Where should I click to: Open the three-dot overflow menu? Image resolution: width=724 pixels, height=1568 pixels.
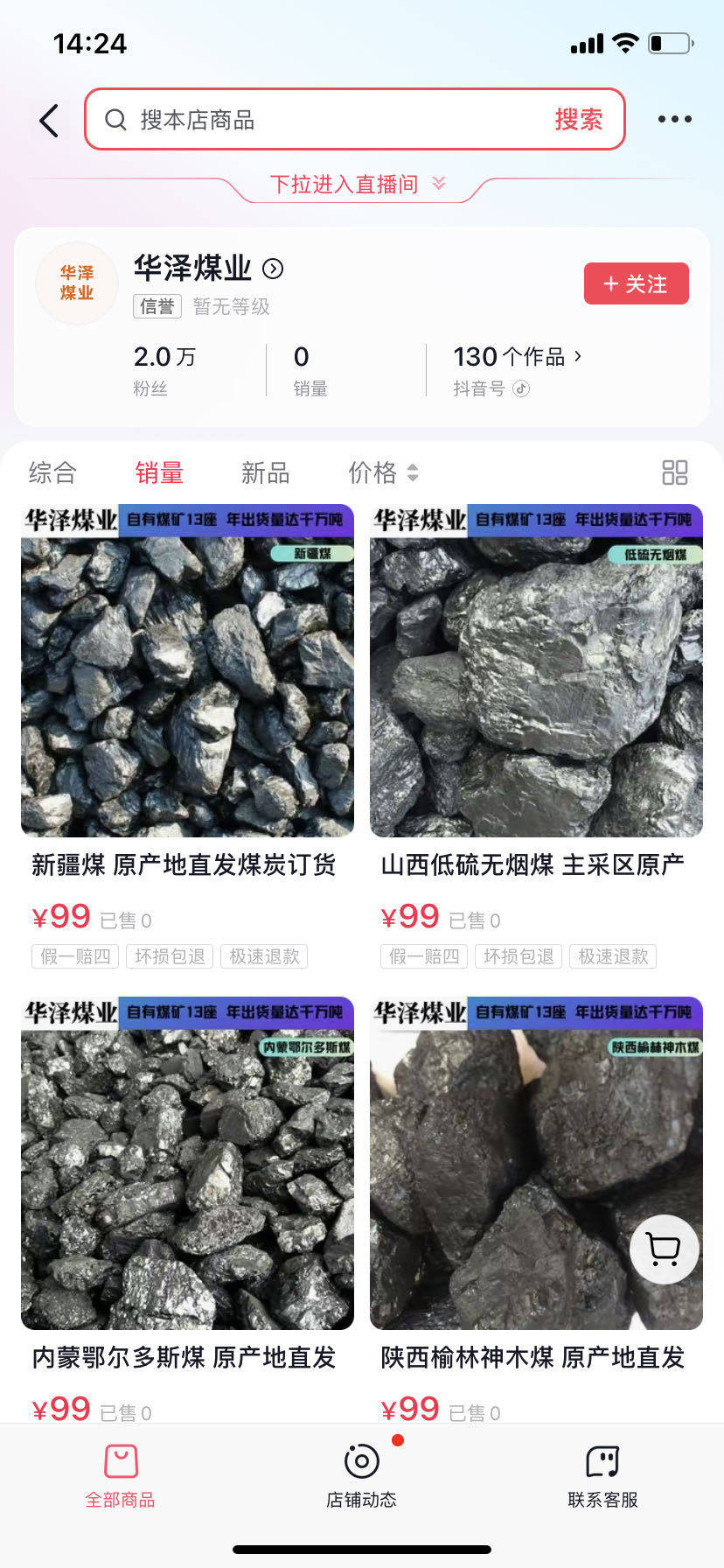click(x=674, y=120)
